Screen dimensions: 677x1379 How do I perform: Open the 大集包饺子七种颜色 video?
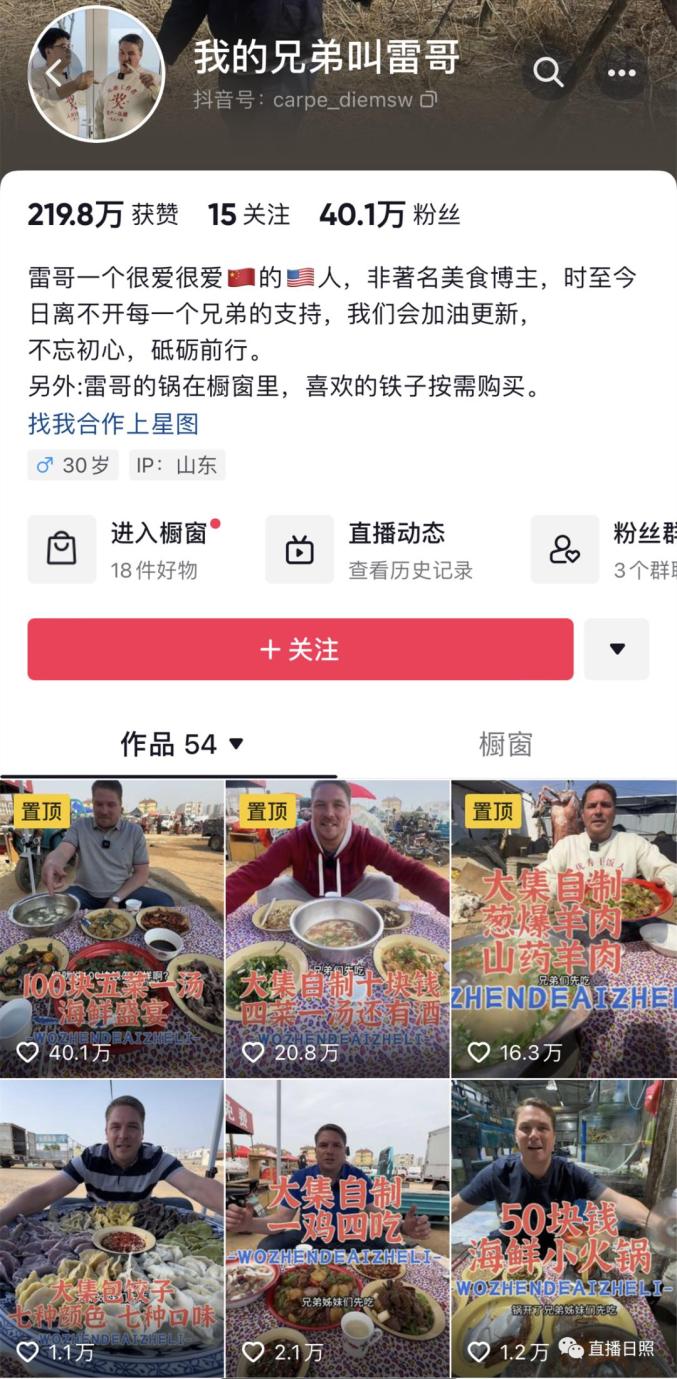click(112, 1228)
